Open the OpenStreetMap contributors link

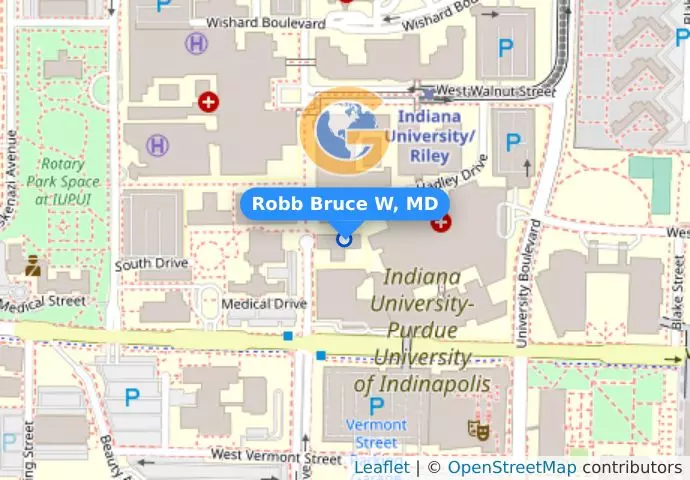click(x=512, y=468)
